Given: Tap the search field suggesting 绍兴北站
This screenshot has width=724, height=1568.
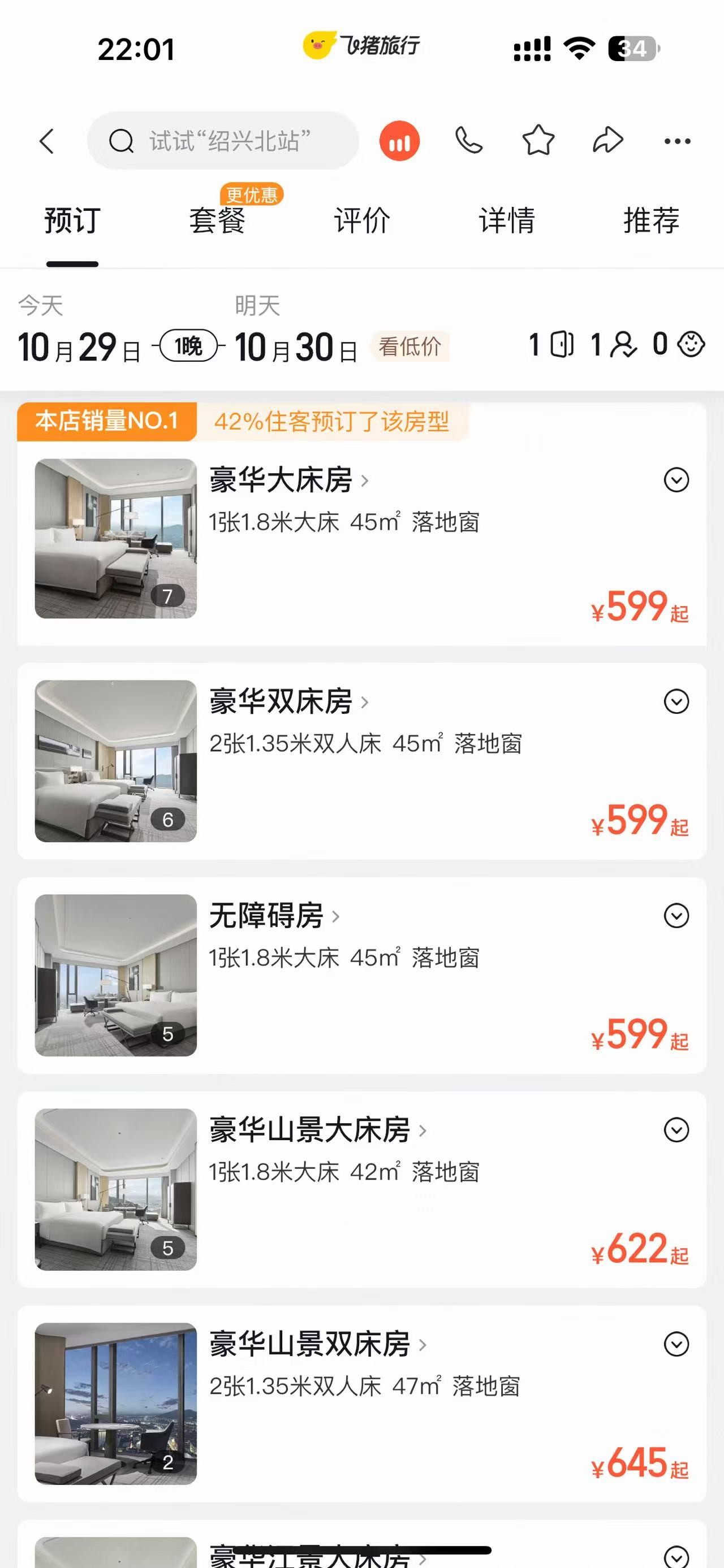Looking at the screenshot, I should coord(223,141).
